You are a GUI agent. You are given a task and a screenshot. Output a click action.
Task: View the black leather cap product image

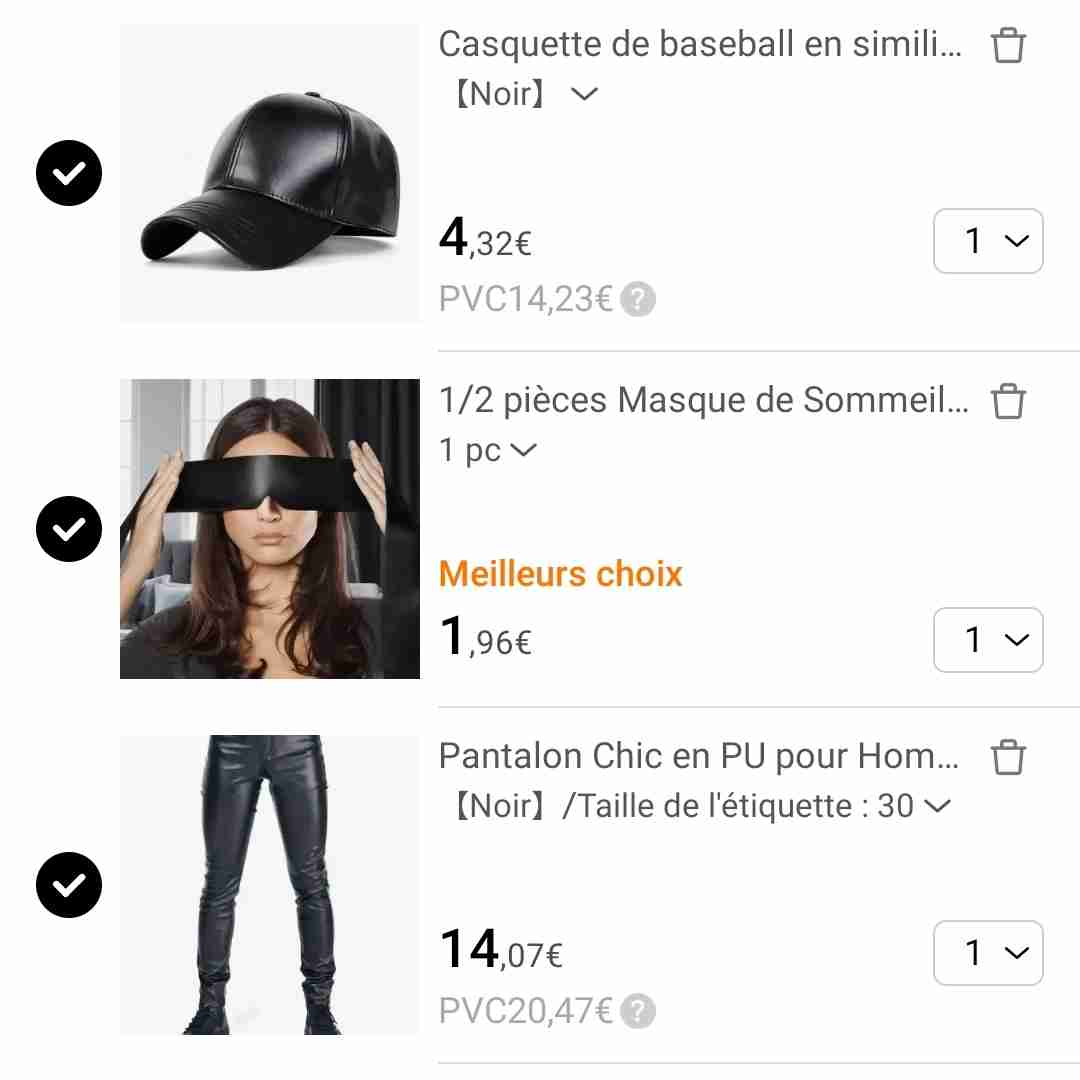269,174
